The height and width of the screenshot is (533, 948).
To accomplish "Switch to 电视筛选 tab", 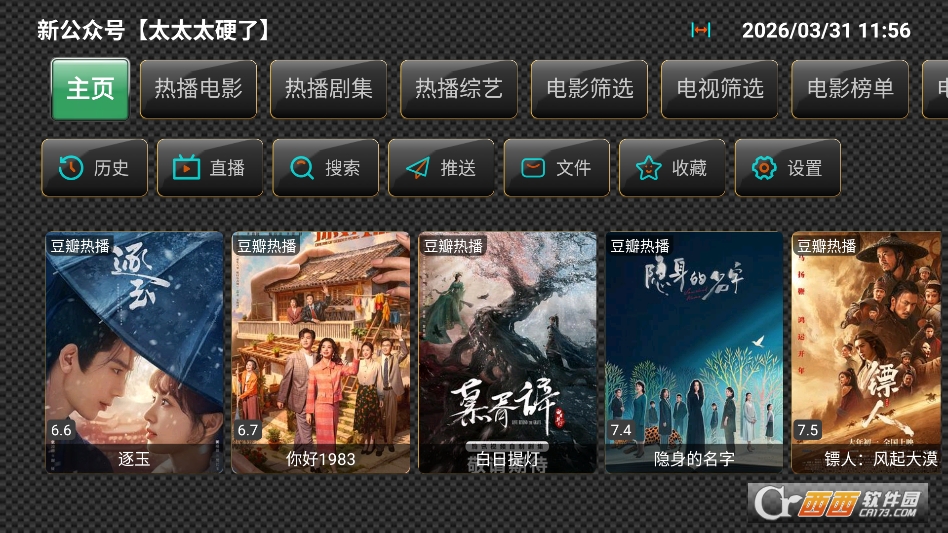I will (719, 89).
